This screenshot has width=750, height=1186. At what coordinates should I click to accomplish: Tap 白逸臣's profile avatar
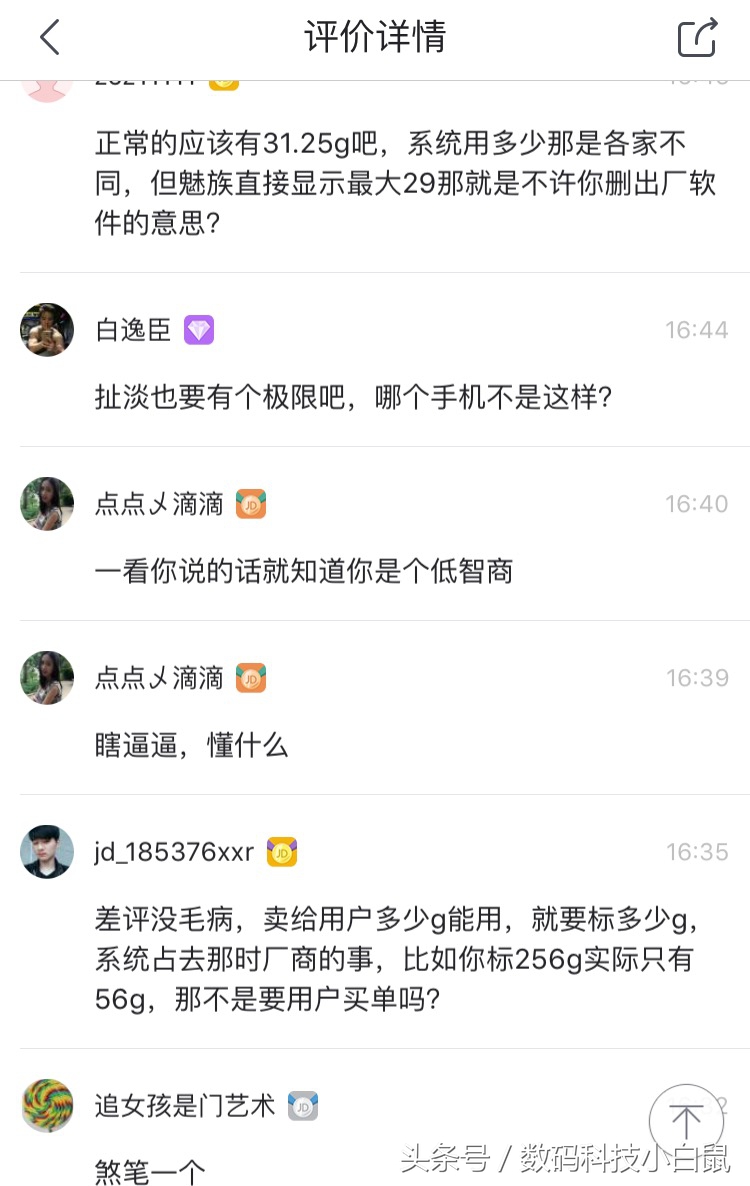46,330
